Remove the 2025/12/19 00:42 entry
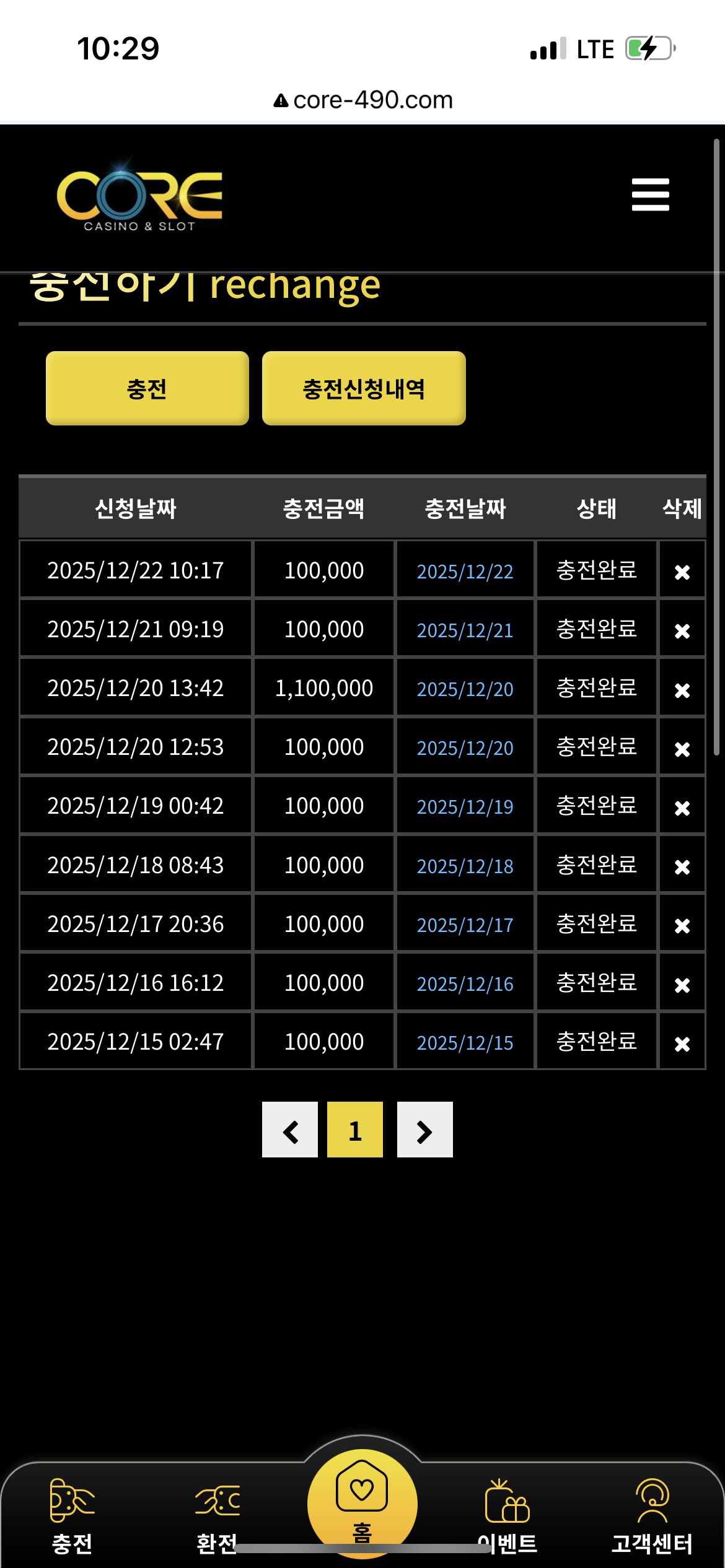This screenshot has height=1568, width=725. pos(682,808)
